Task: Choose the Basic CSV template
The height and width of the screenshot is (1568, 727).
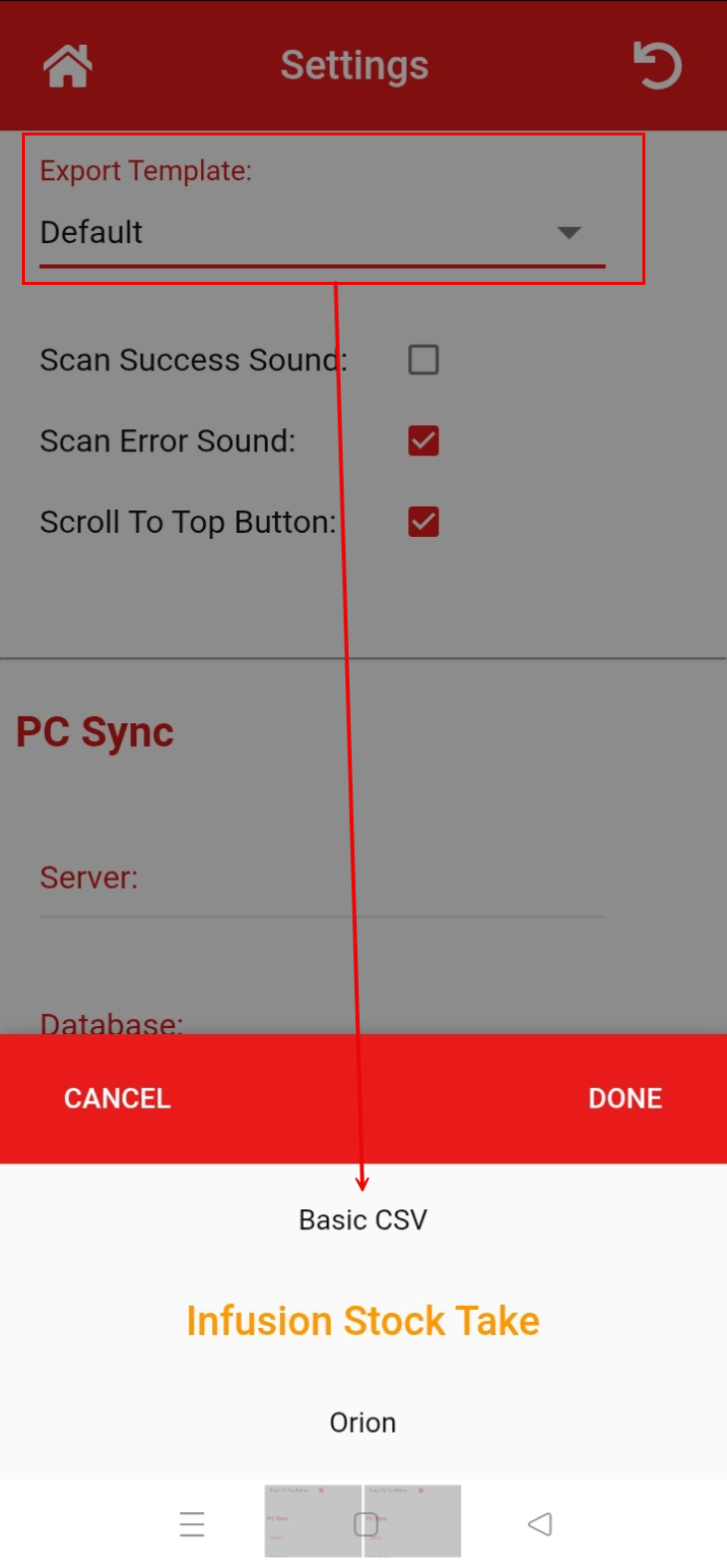Action: pyautogui.click(x=363, y=1220)
